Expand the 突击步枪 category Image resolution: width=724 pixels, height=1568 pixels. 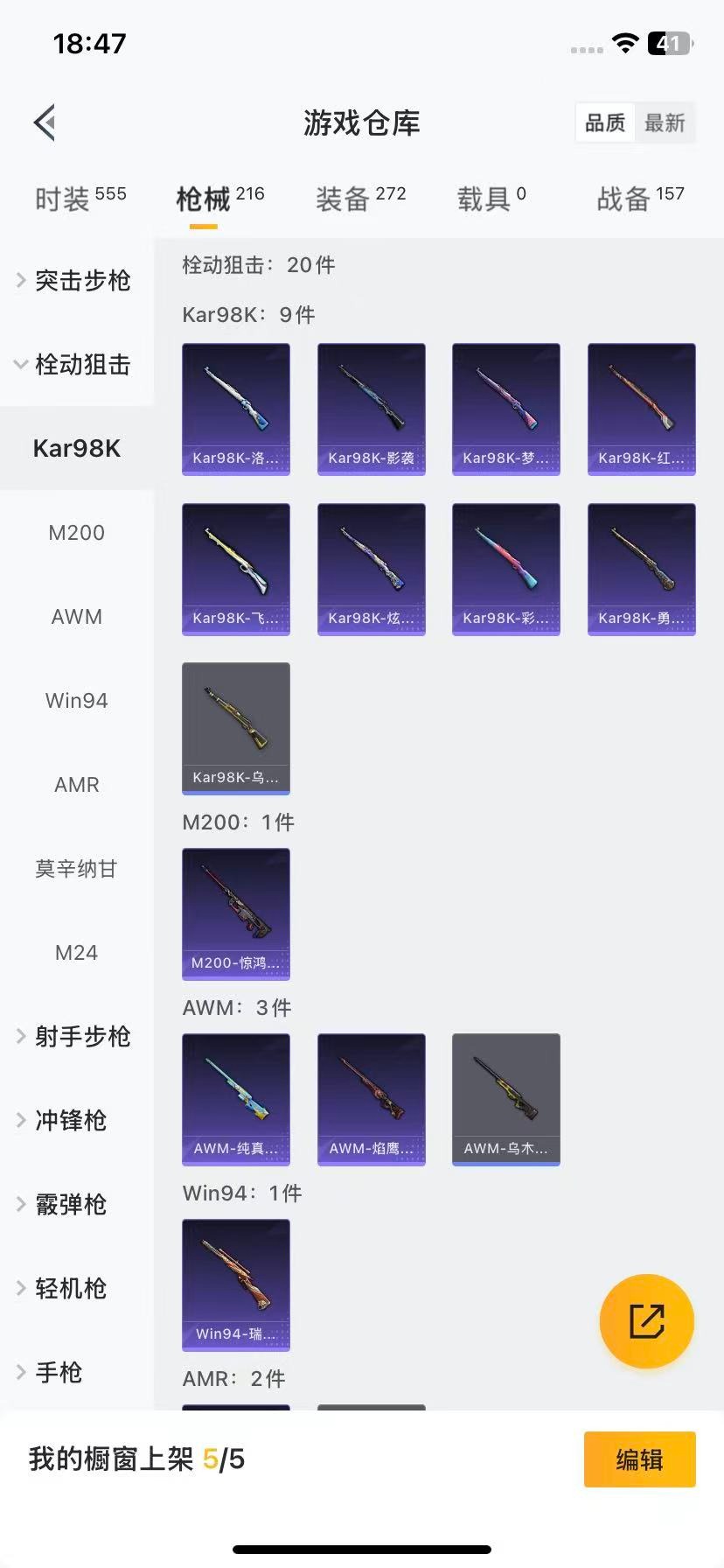click(80, 281)
